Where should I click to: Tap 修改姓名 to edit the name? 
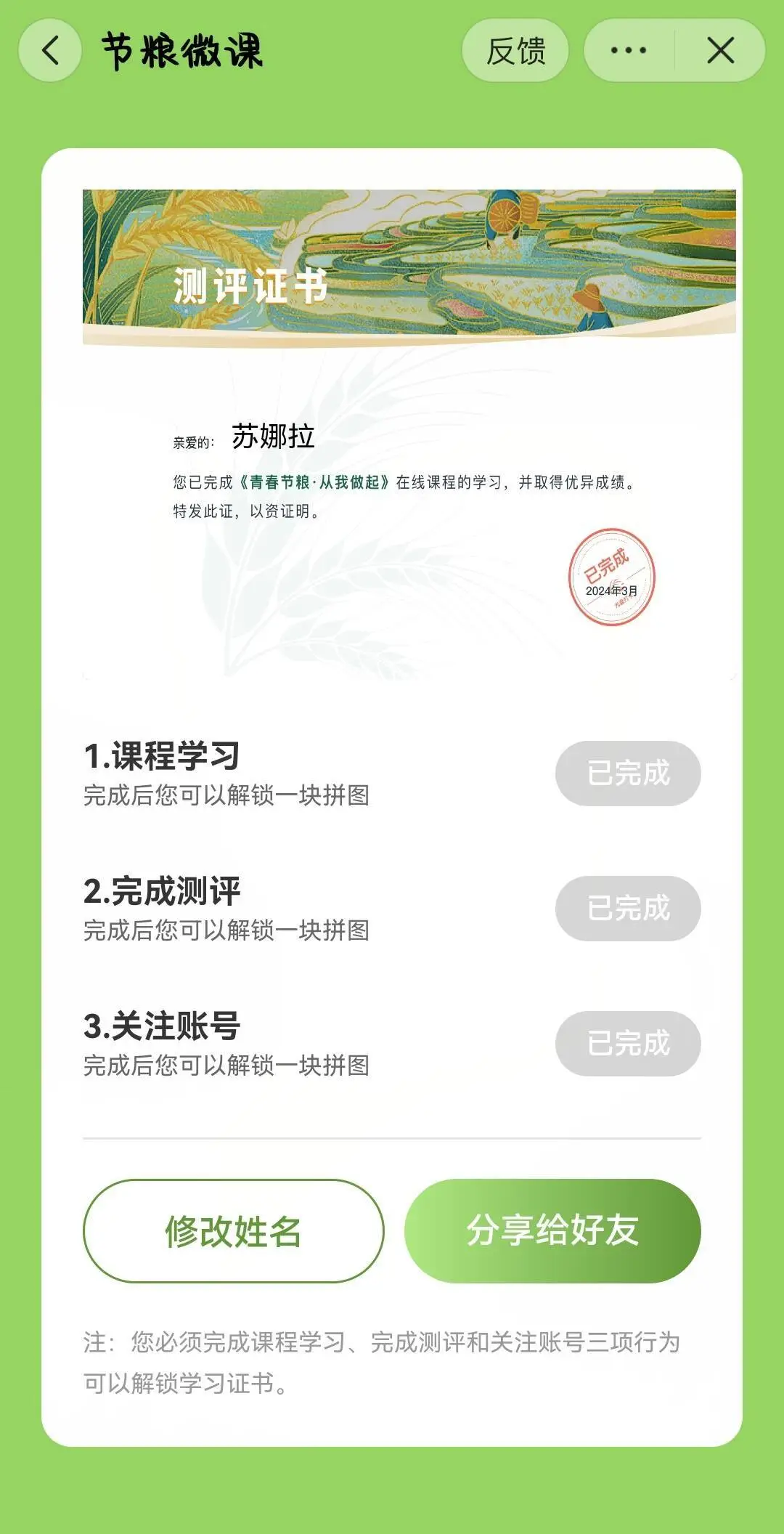pos(233,1231)
